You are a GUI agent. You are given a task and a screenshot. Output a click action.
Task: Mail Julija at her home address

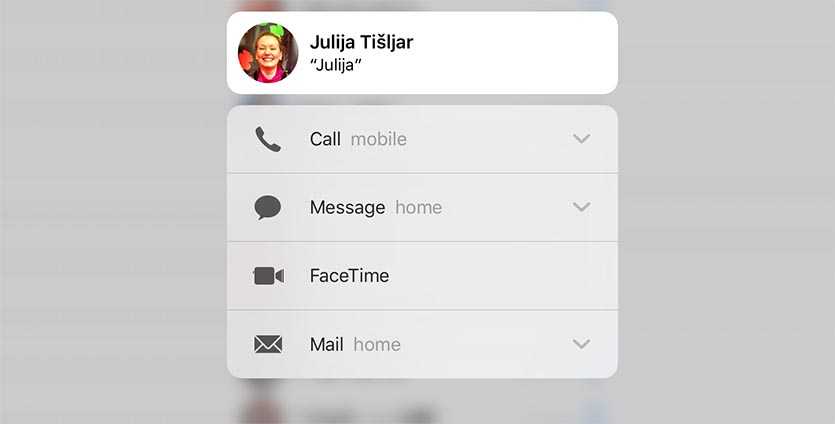354,344
